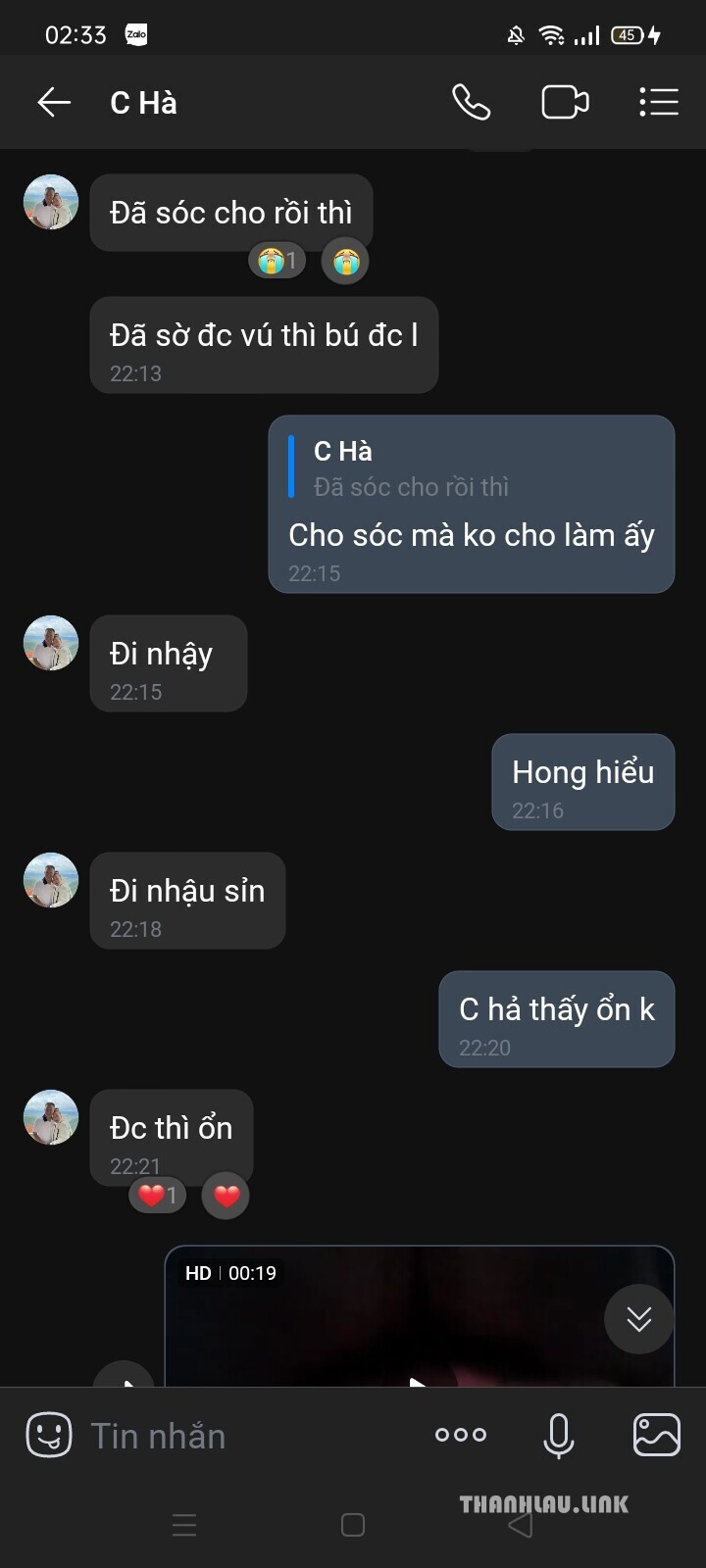
Task: React with heart to "Đc thì ổn"
Action: pyautogui.click(x=227, y=1197)
